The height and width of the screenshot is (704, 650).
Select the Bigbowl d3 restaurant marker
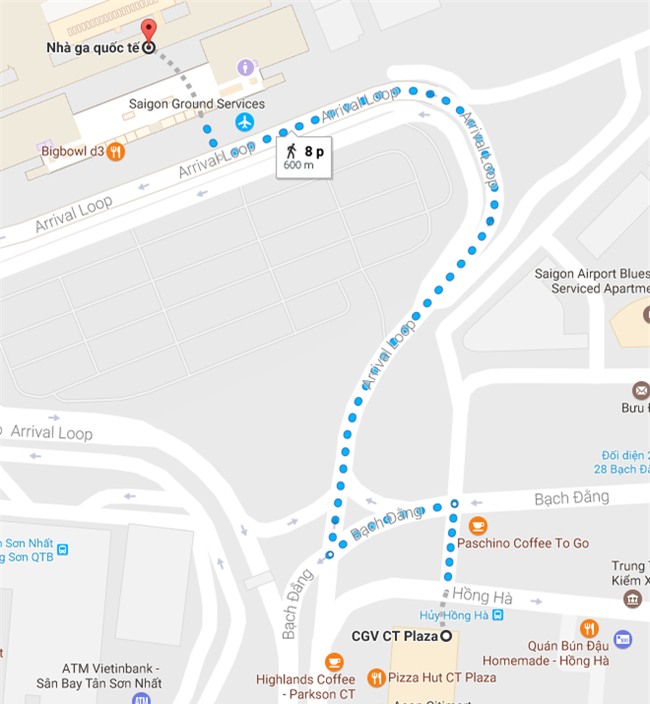tap(117, 152)
